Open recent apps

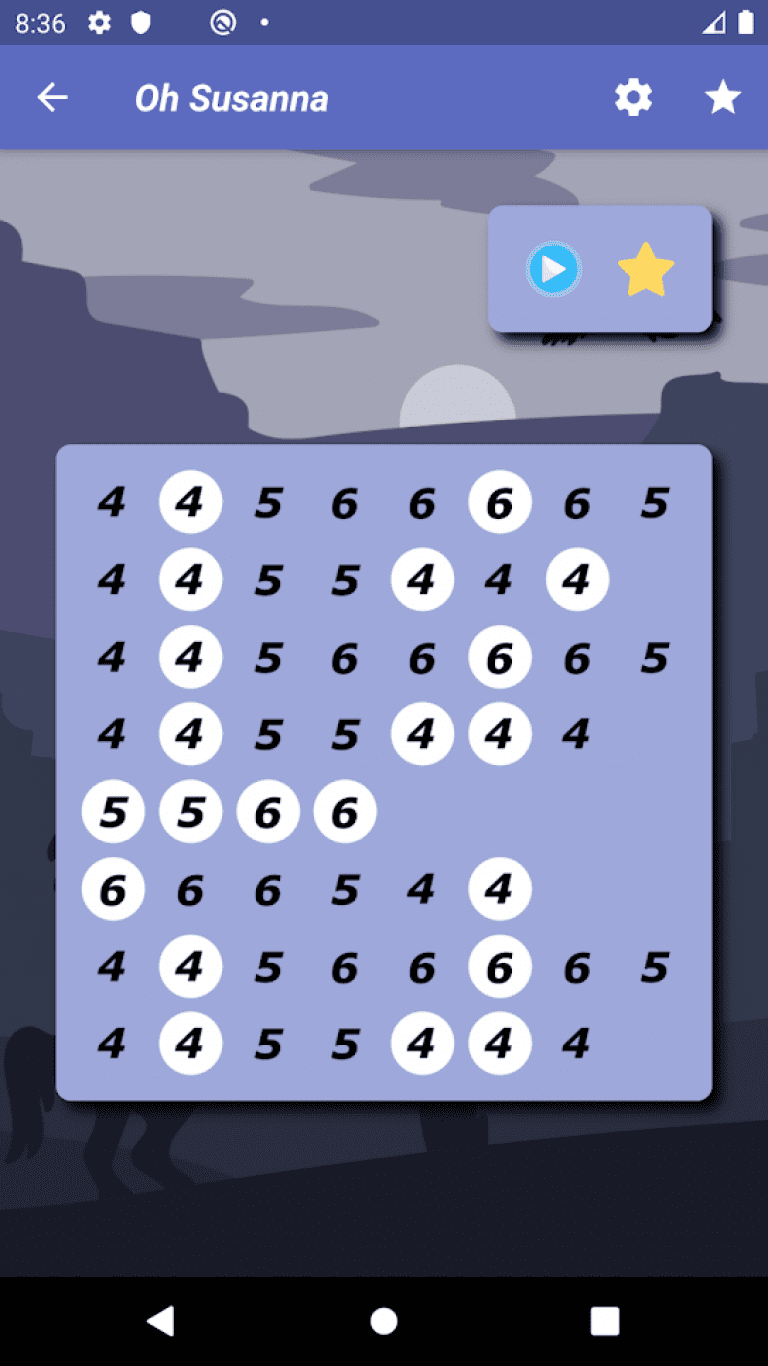pyautogui.click(x=605, y=1321)
